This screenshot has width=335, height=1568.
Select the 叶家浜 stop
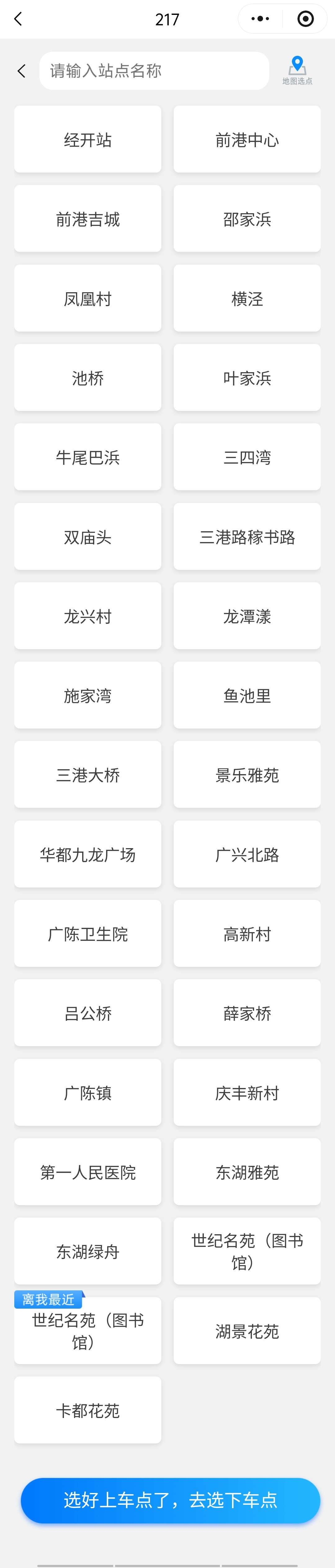click(247, 377)
